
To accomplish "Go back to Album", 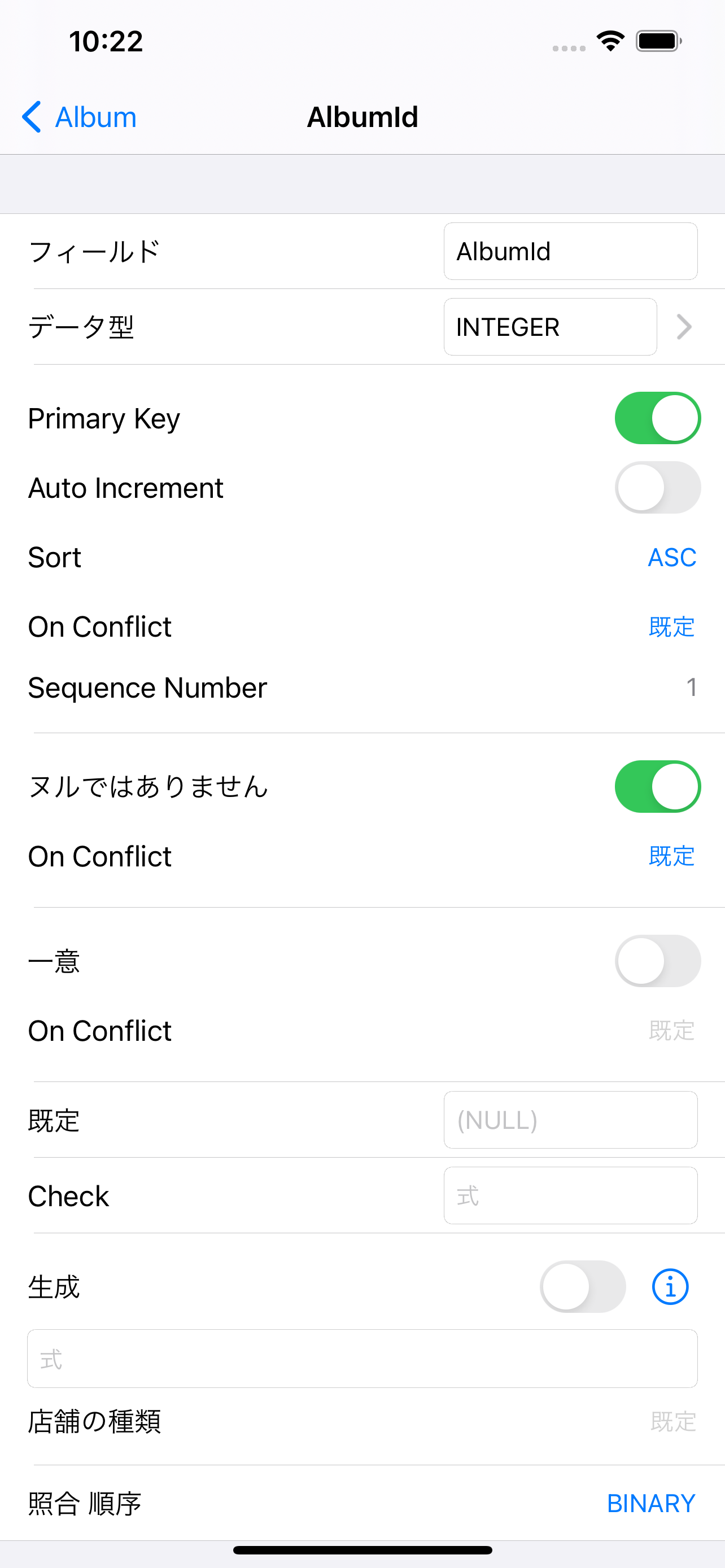I will click(79, 117).
